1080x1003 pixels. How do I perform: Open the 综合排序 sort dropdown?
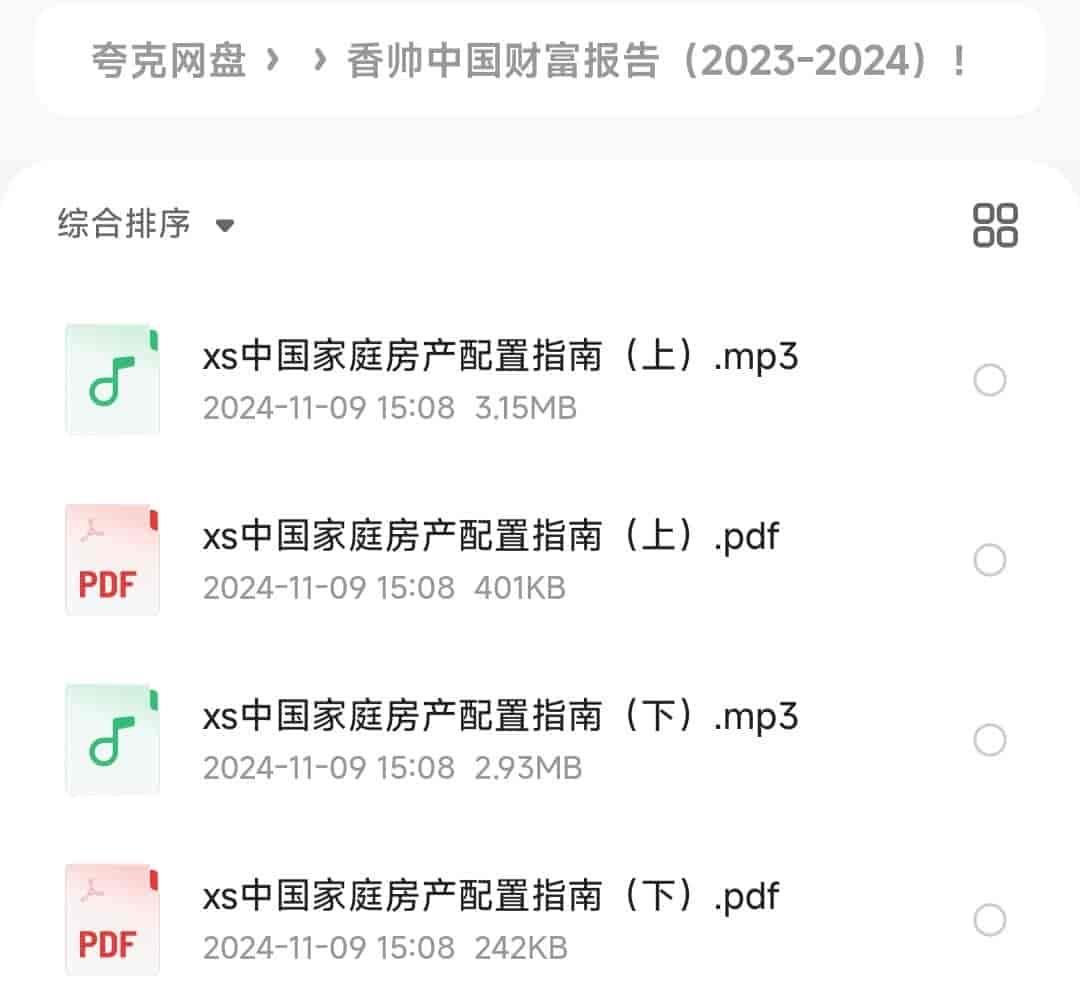point(146,224)
